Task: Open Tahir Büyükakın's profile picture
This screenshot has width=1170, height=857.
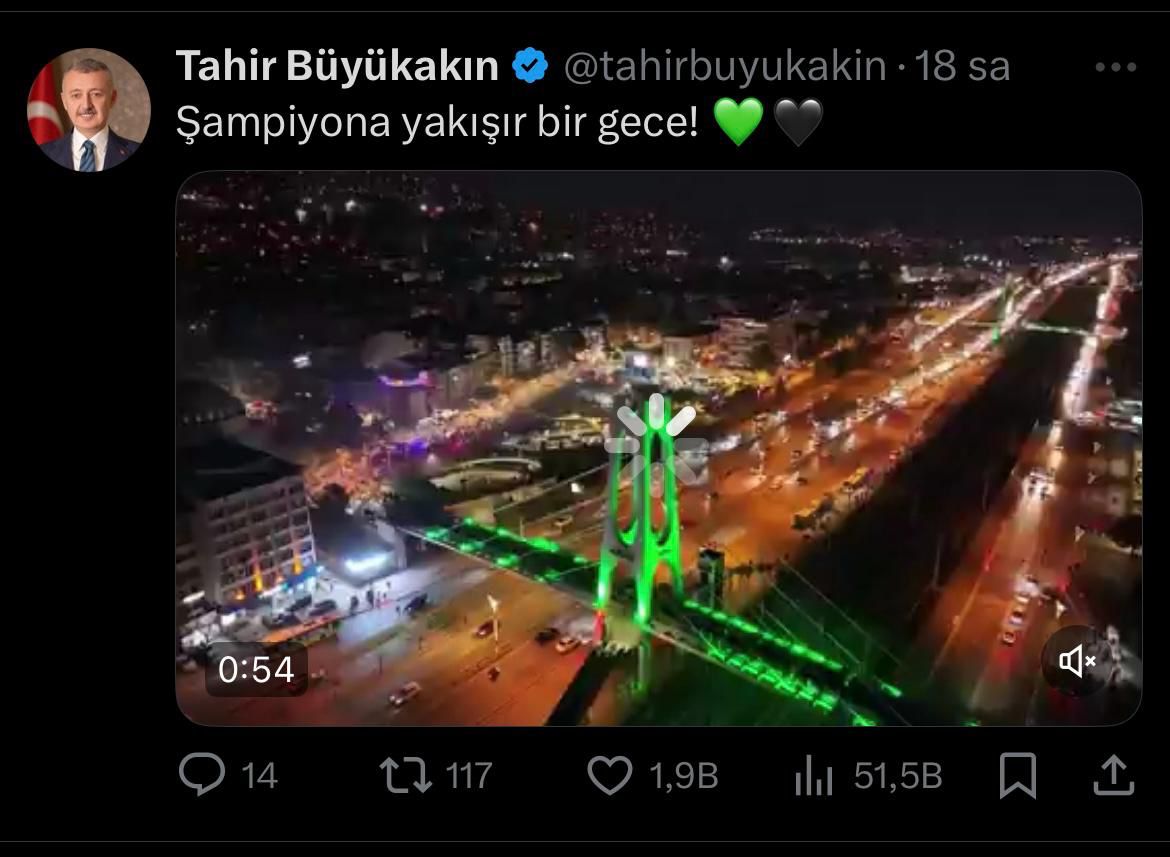Action: pyautogui.click(x=88, y=110)
